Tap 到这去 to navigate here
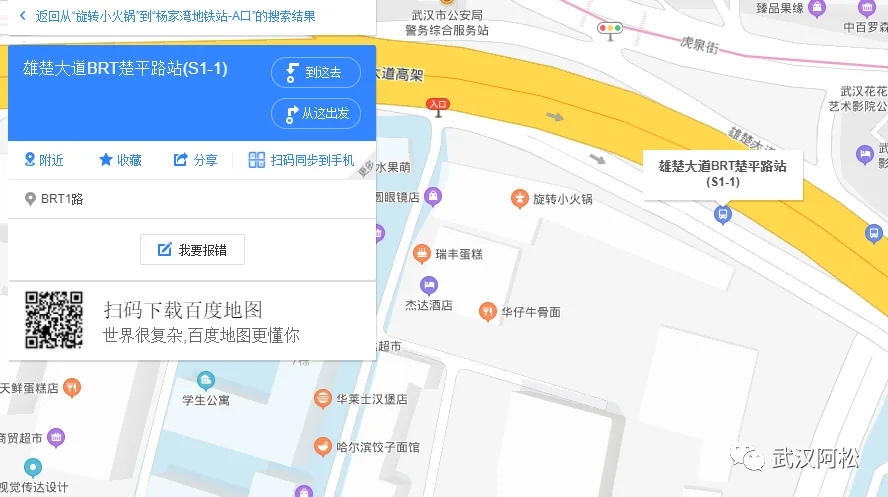 point(316,72)
